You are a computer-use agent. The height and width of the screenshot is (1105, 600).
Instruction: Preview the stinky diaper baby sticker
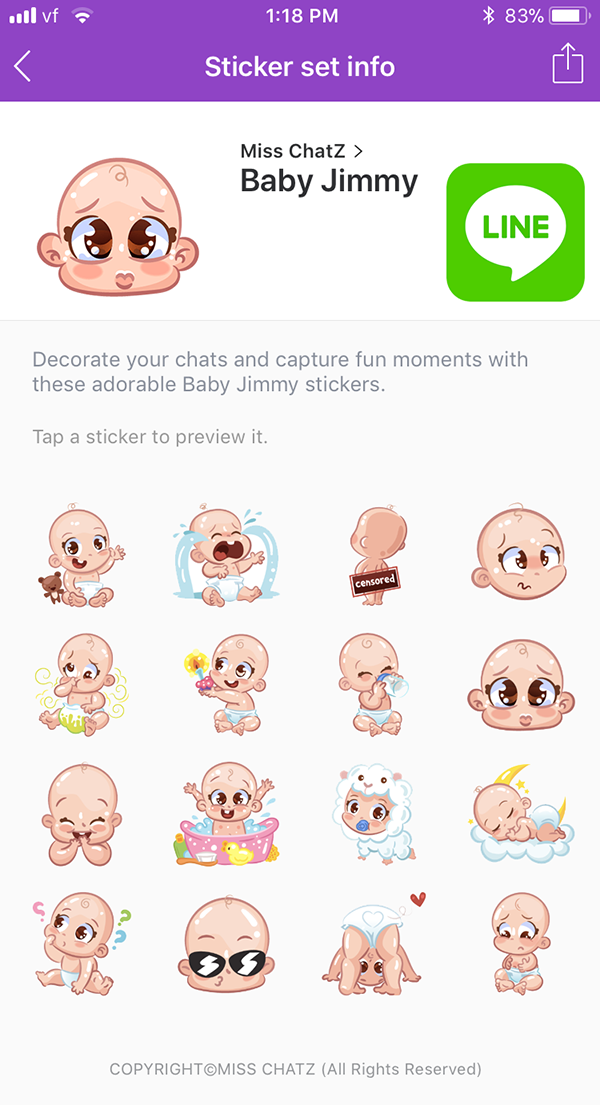click(82, 685)
